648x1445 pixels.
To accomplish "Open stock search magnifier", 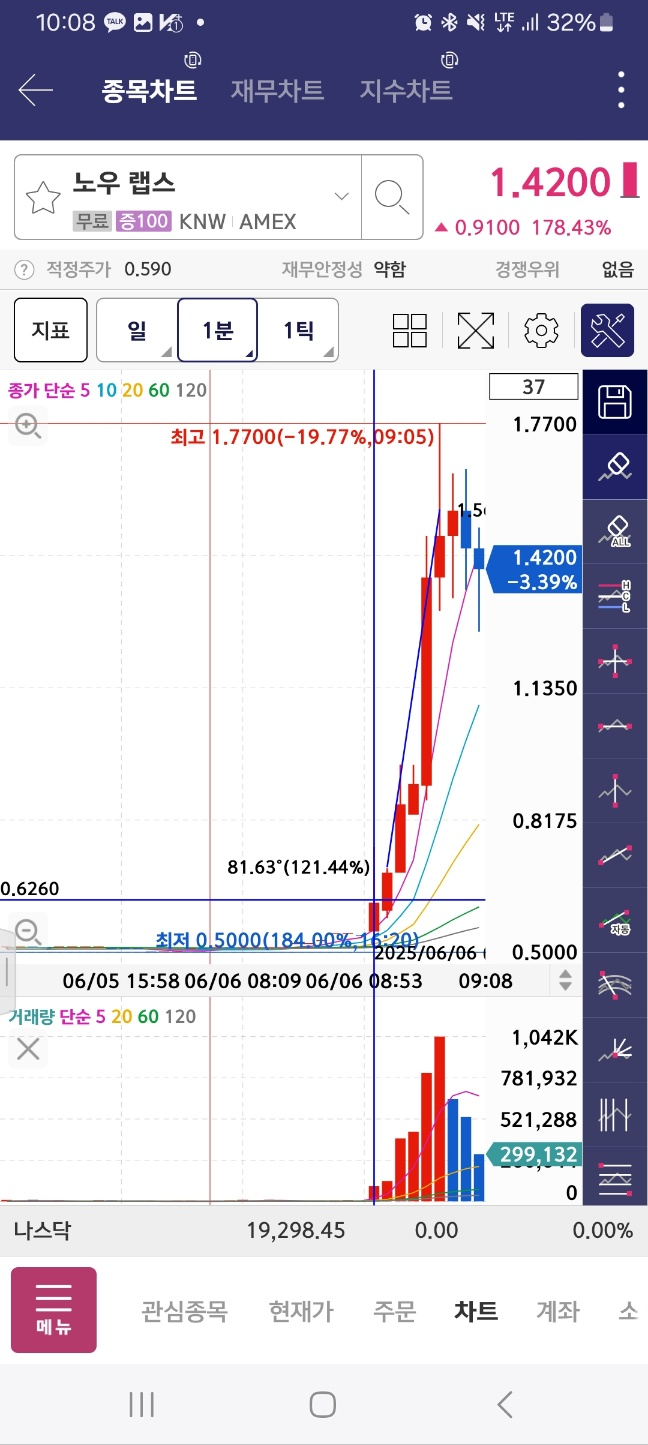I will click(392, 197).
